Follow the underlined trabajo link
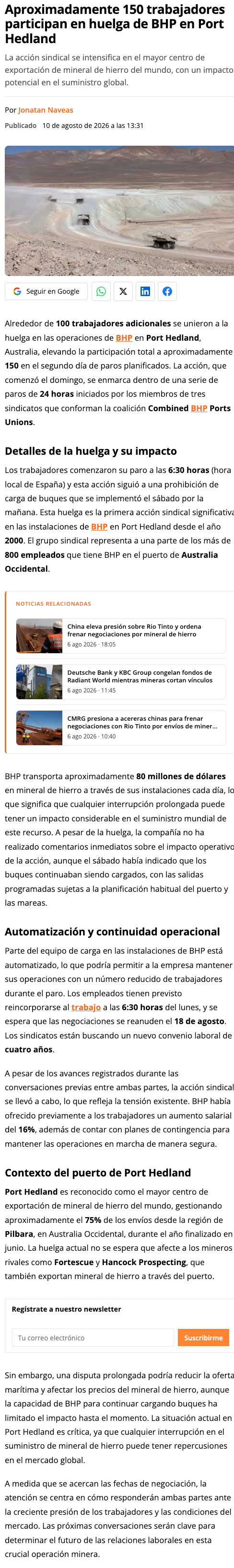The width and height of the screenshot is (234, 1568). click(86, 1007)
